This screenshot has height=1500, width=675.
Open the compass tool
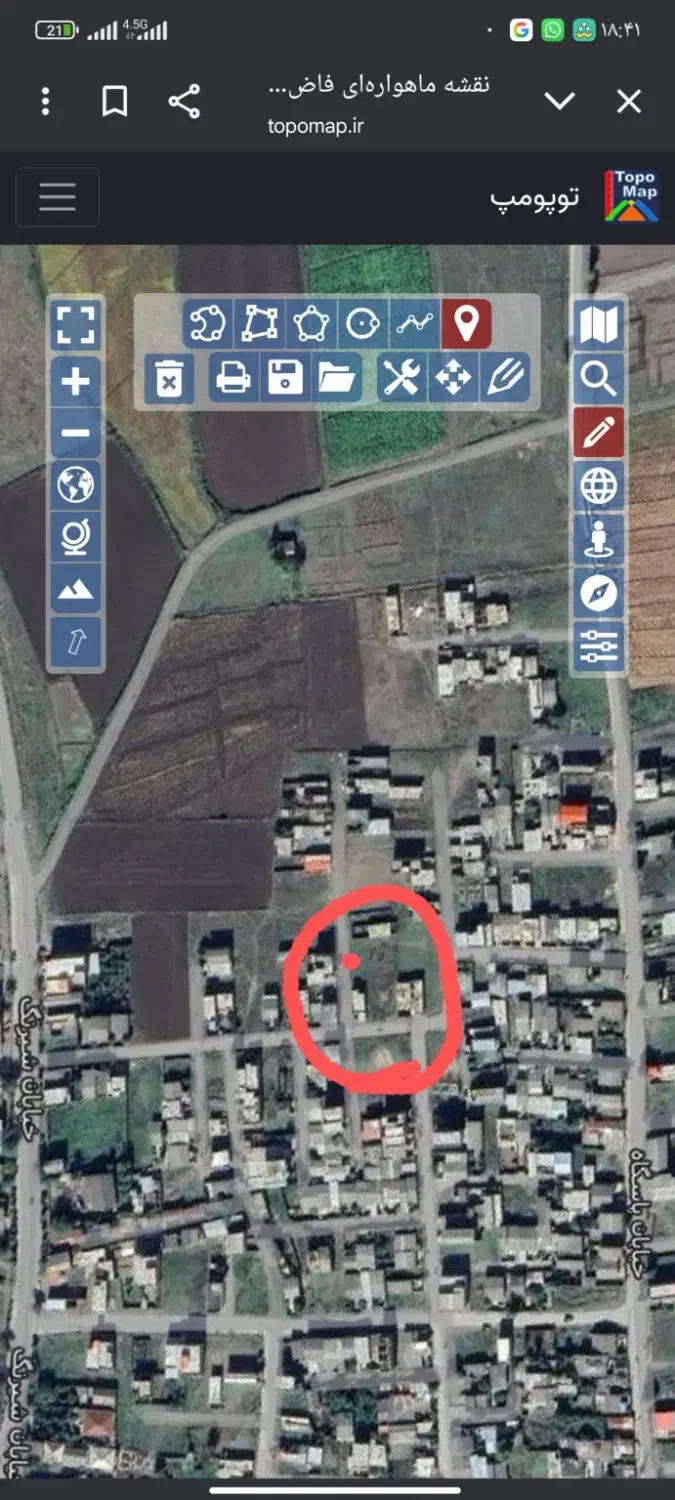pos(599,594)
